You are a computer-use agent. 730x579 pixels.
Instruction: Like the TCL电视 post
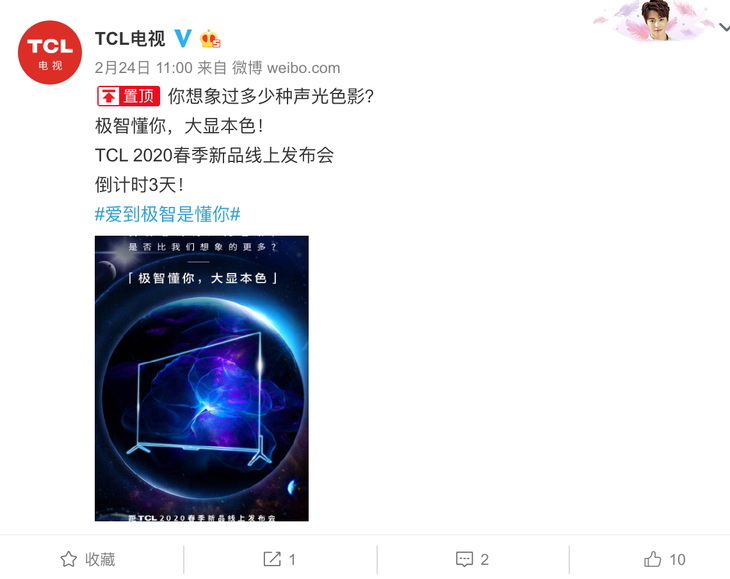click(x=665, y=559)
